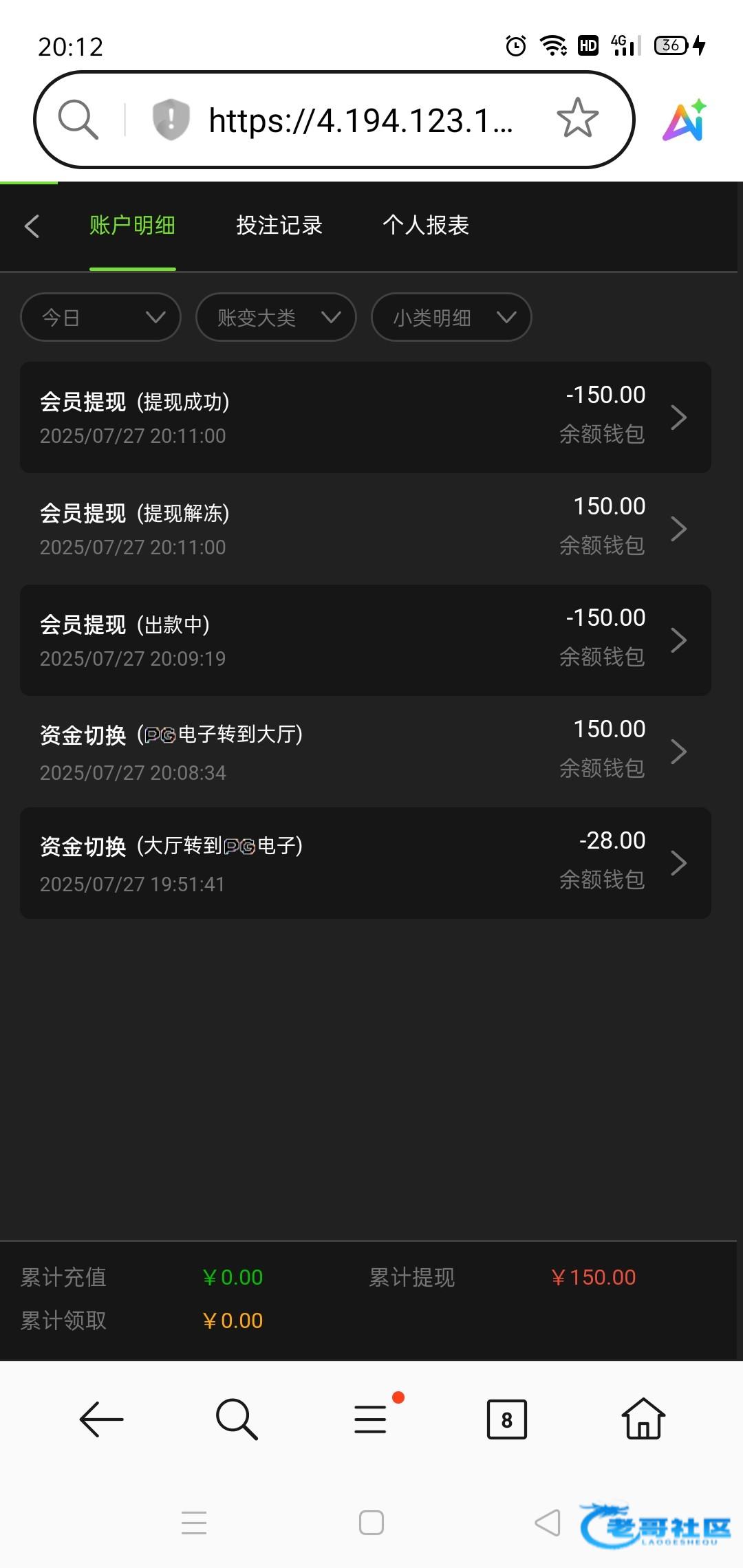The image size is (743, 1568).
Task: Switch to the 投注记录 tab
Action: coord(279,226)
